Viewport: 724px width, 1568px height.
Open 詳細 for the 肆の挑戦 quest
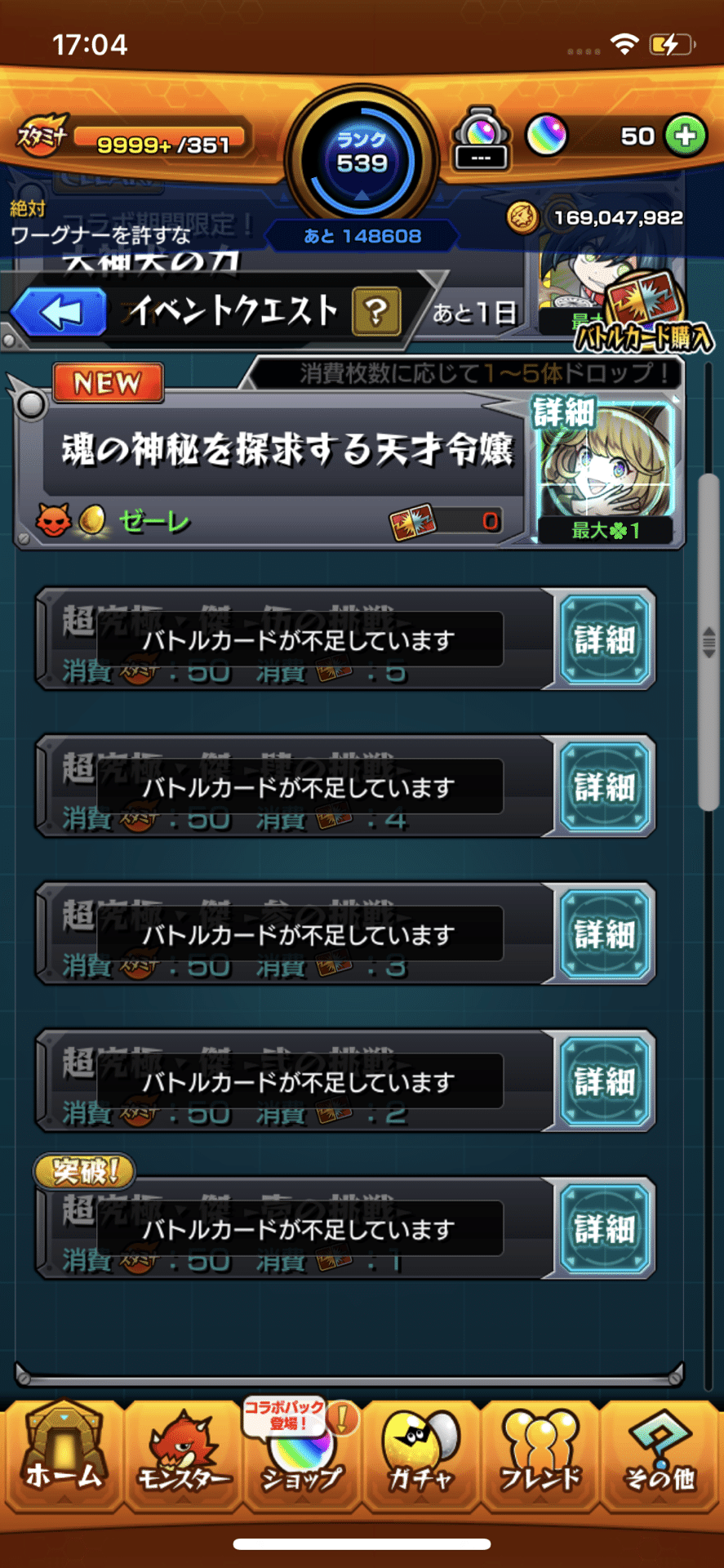604,787
